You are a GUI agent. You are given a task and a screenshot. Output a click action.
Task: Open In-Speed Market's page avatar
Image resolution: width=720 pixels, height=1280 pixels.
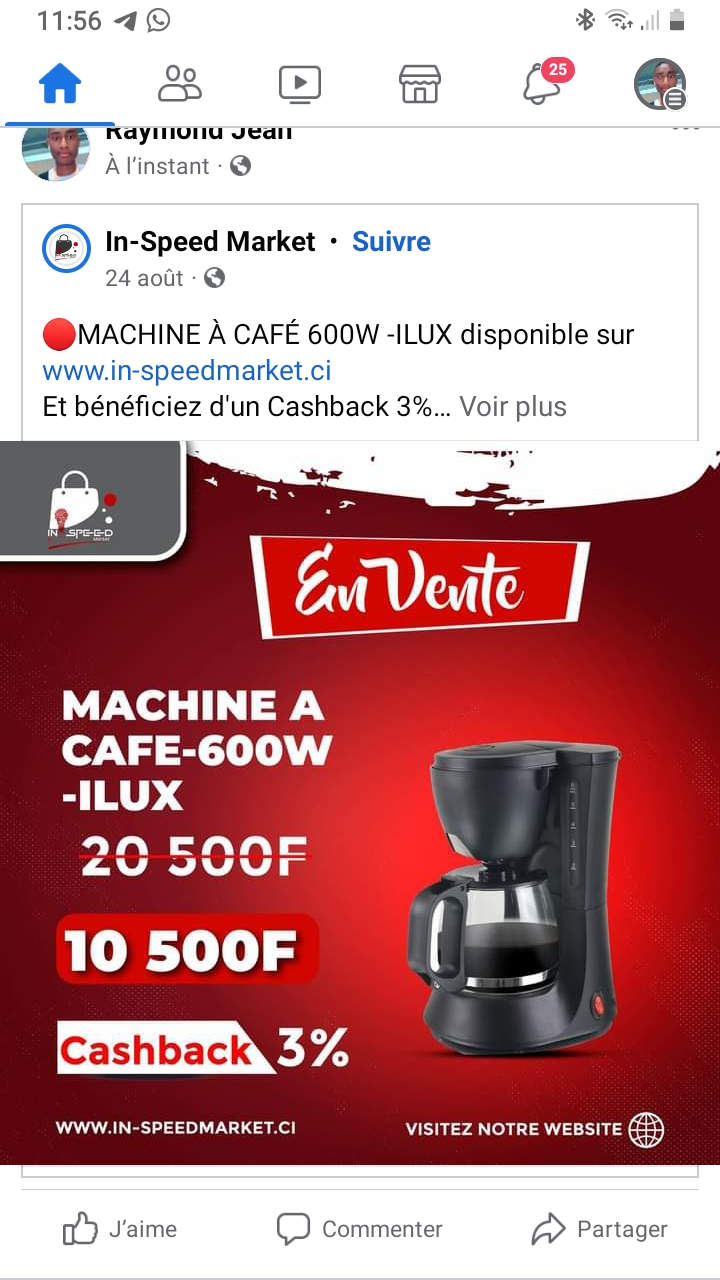(67, 249)
